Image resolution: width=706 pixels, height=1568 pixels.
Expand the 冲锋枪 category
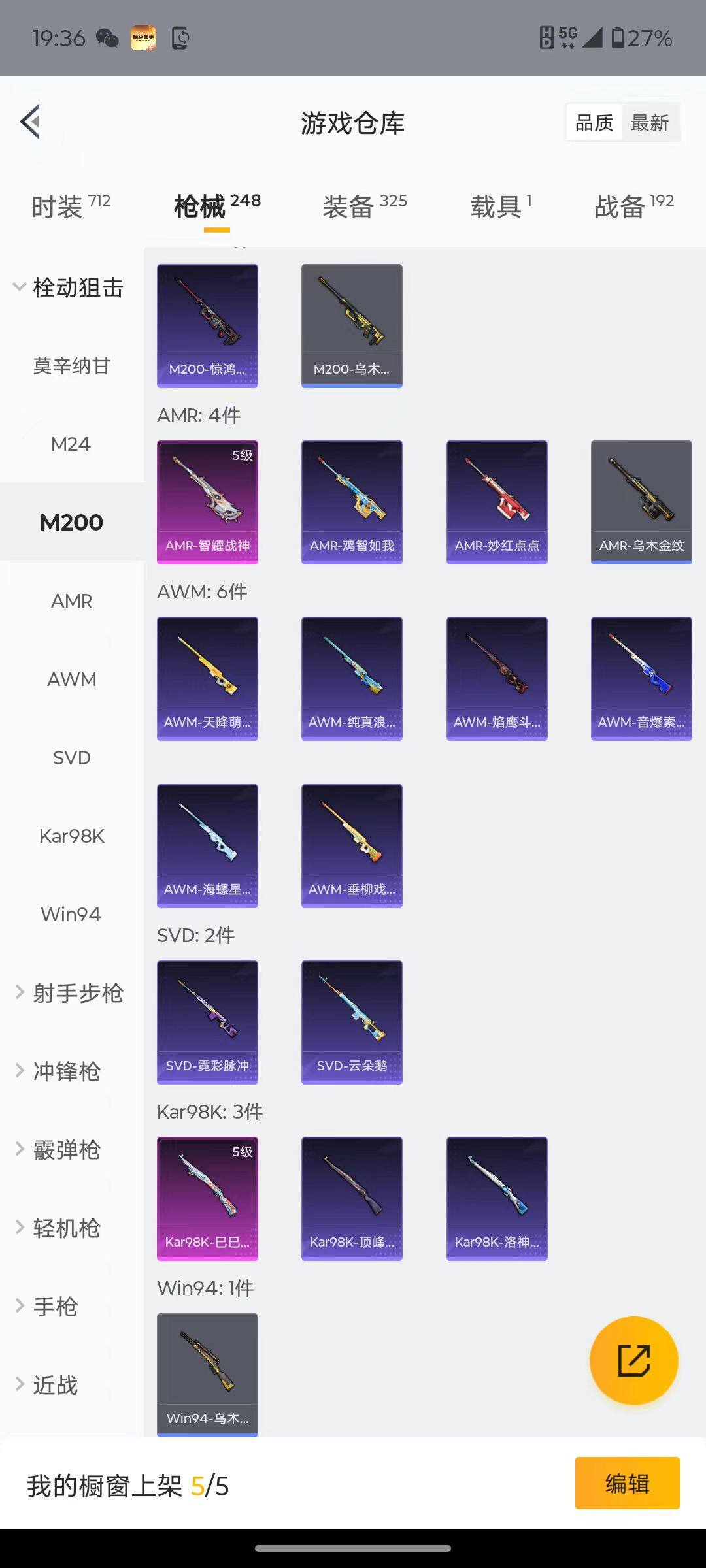pos(65,1071)
